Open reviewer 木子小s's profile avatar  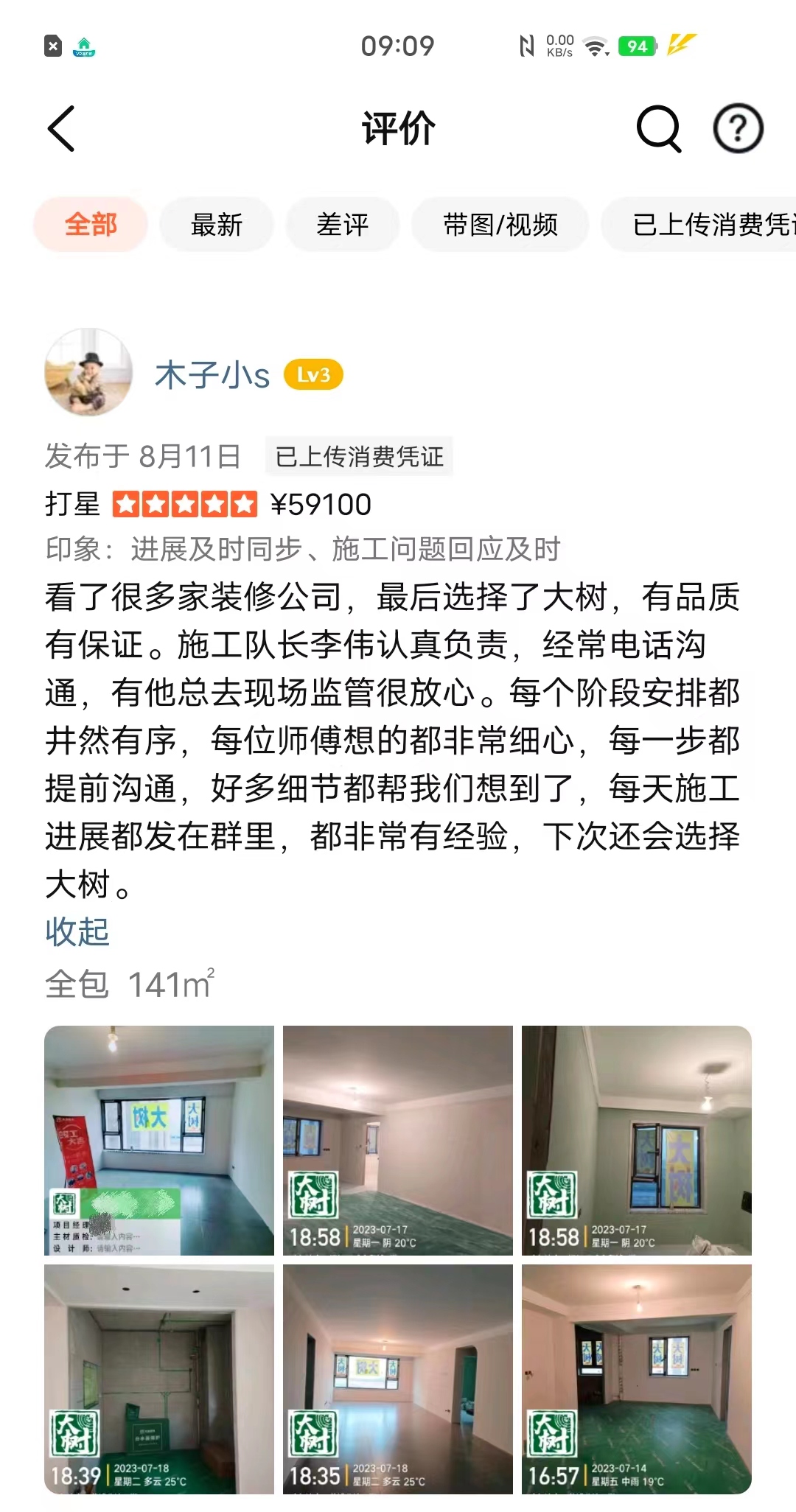(x=88, y=372)
